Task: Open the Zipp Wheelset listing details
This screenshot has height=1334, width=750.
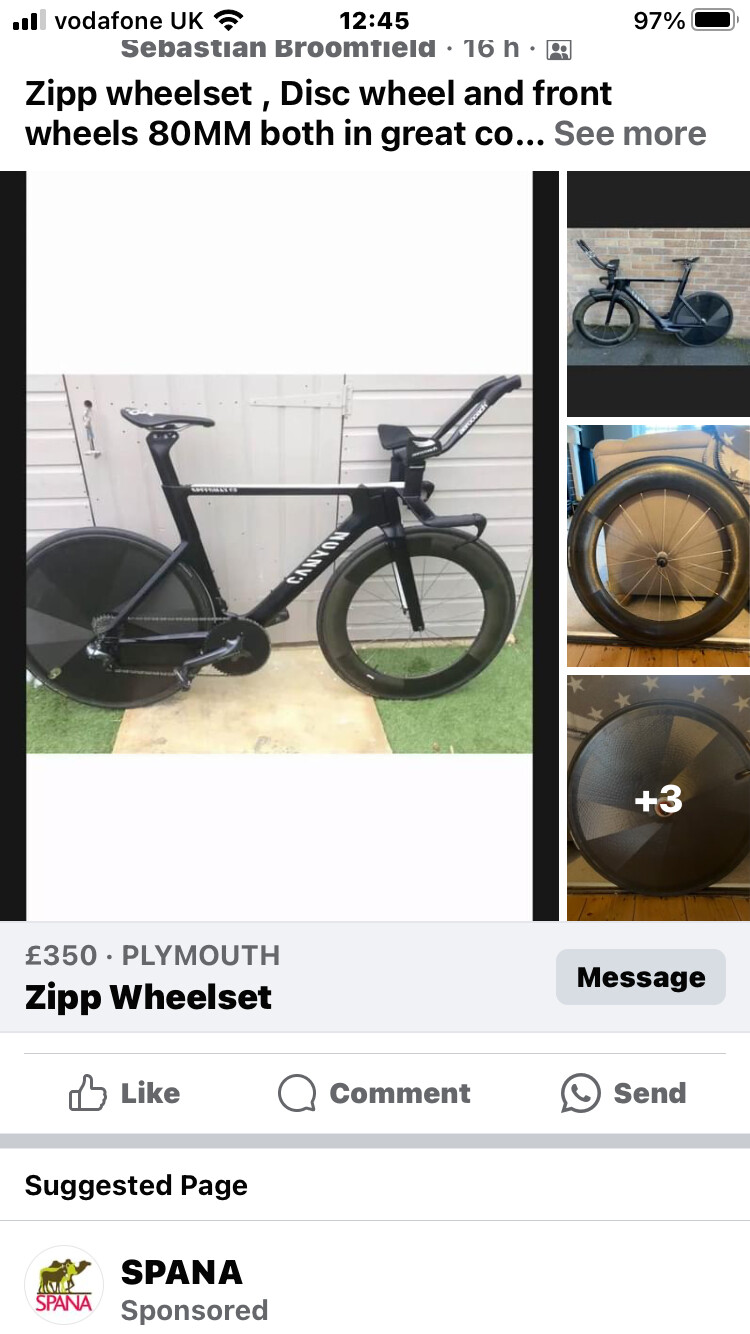Action: 148,997
